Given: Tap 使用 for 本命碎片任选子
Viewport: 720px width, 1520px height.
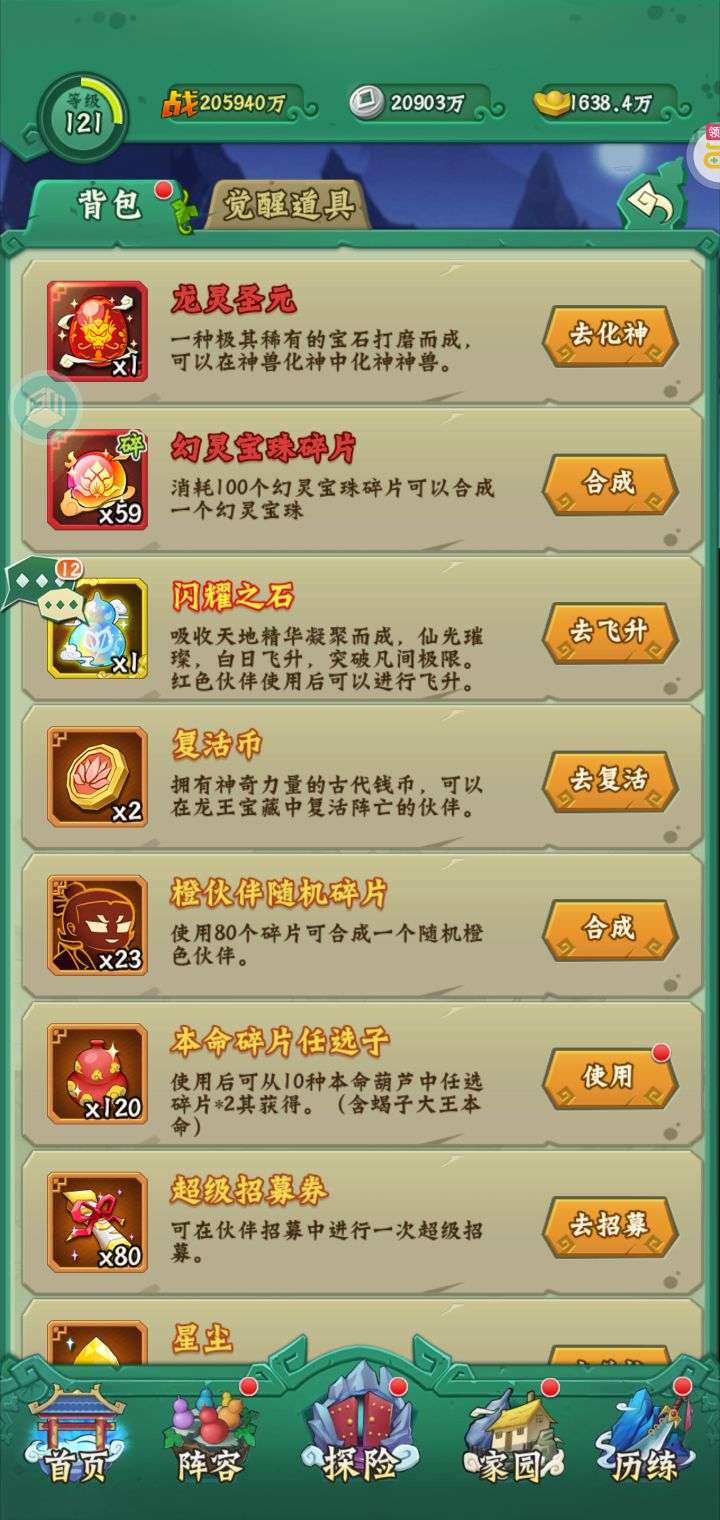Looking at the screenshot, I should pos(610,1078).
